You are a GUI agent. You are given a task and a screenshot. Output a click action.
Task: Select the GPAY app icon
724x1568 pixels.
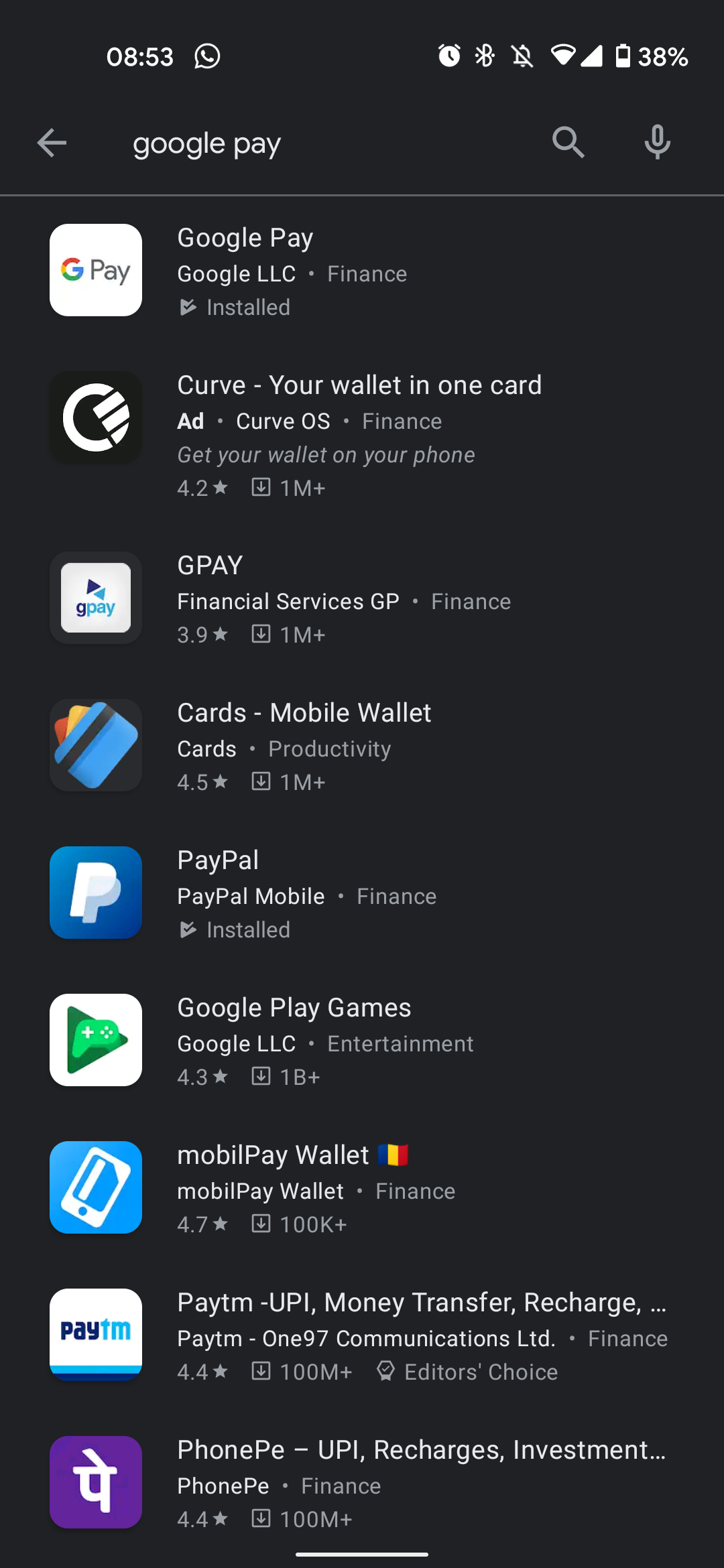(95, 598)
